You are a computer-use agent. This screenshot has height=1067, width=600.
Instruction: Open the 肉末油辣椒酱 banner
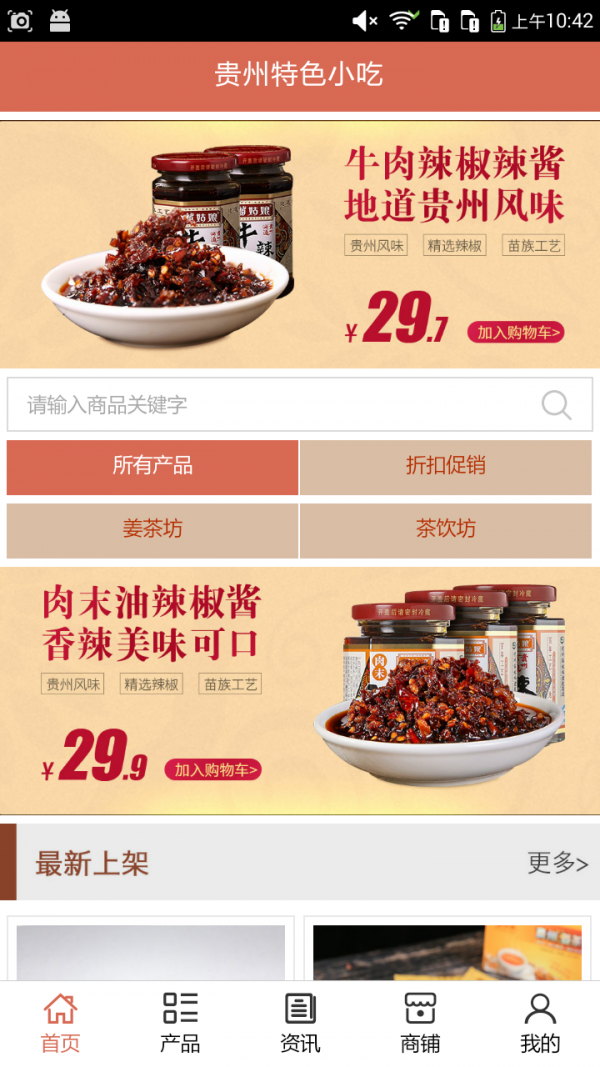click(300, 690)
